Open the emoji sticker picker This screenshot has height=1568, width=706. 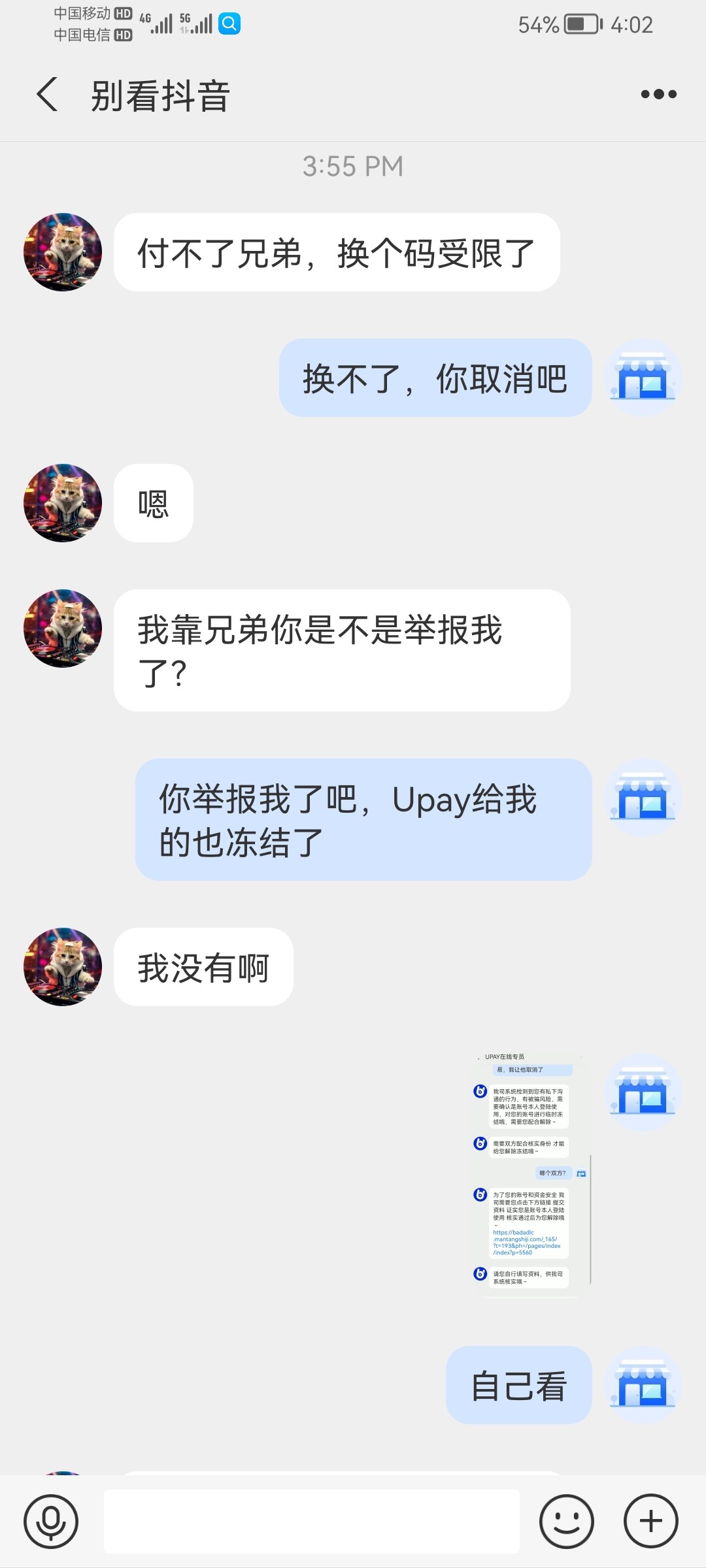(566, 1521)
